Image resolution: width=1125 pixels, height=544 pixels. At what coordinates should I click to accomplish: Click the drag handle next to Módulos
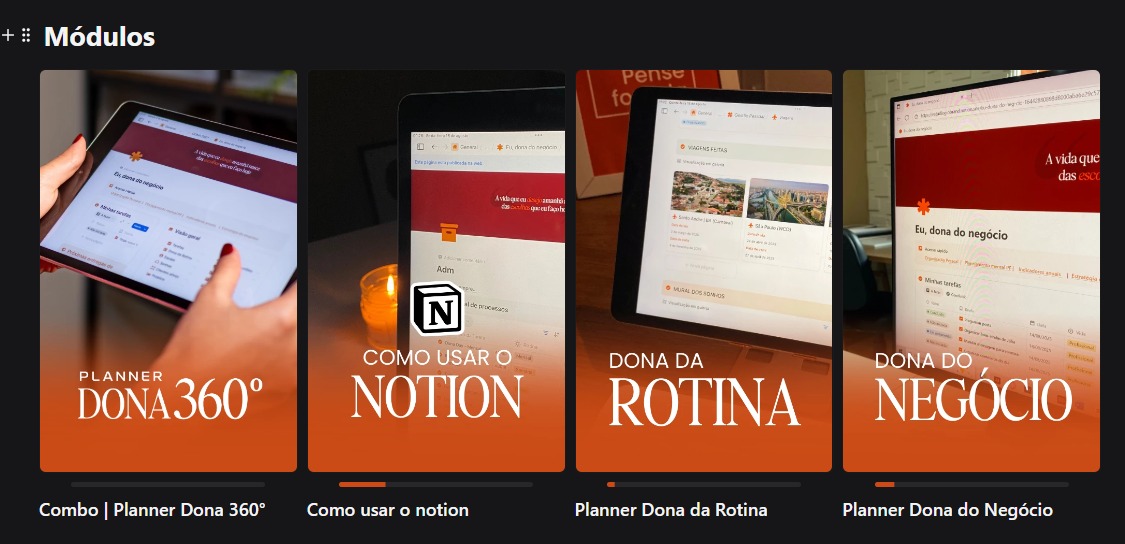(x=26, y=35)
